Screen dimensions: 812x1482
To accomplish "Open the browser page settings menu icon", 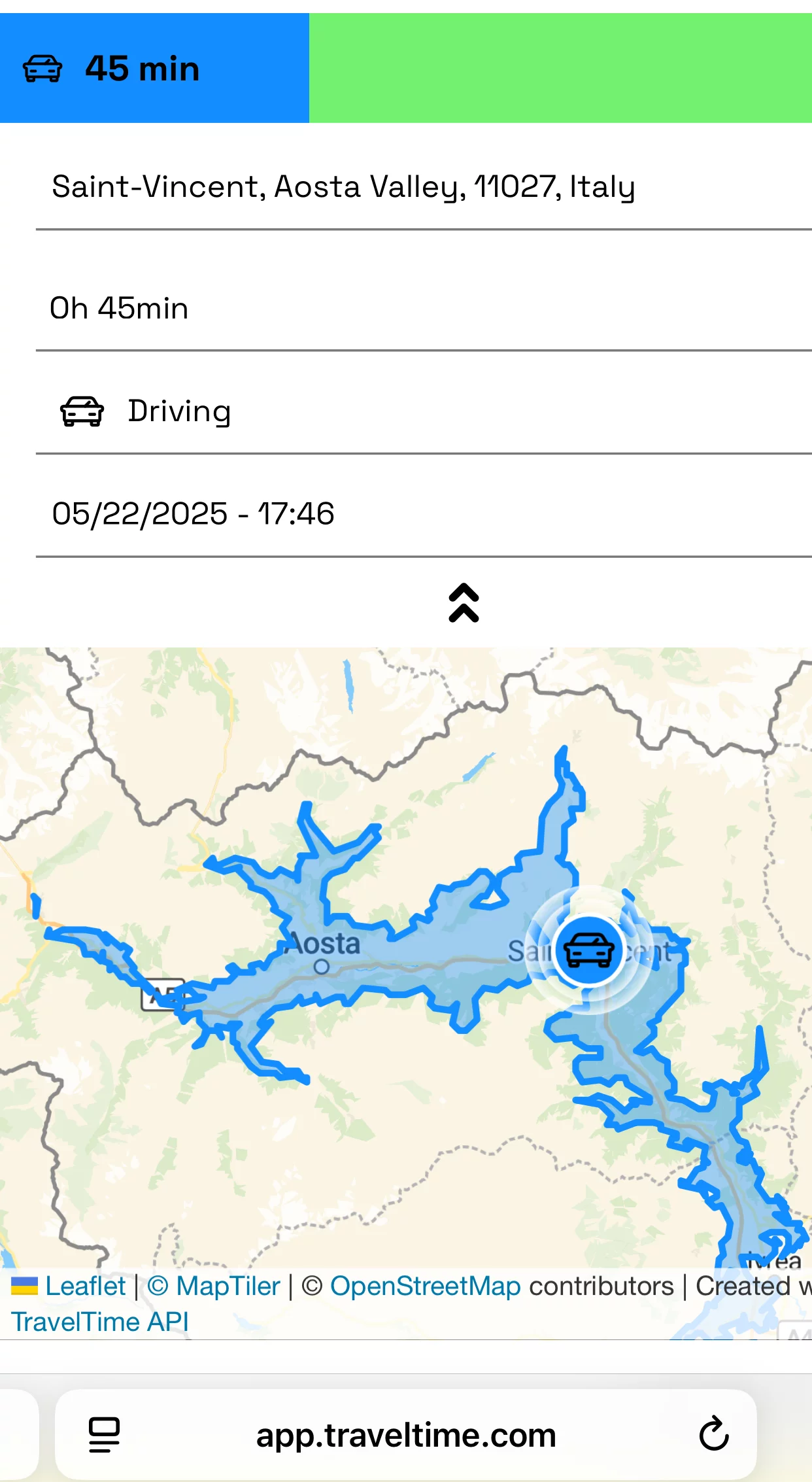I will (x=104, y=1434).
